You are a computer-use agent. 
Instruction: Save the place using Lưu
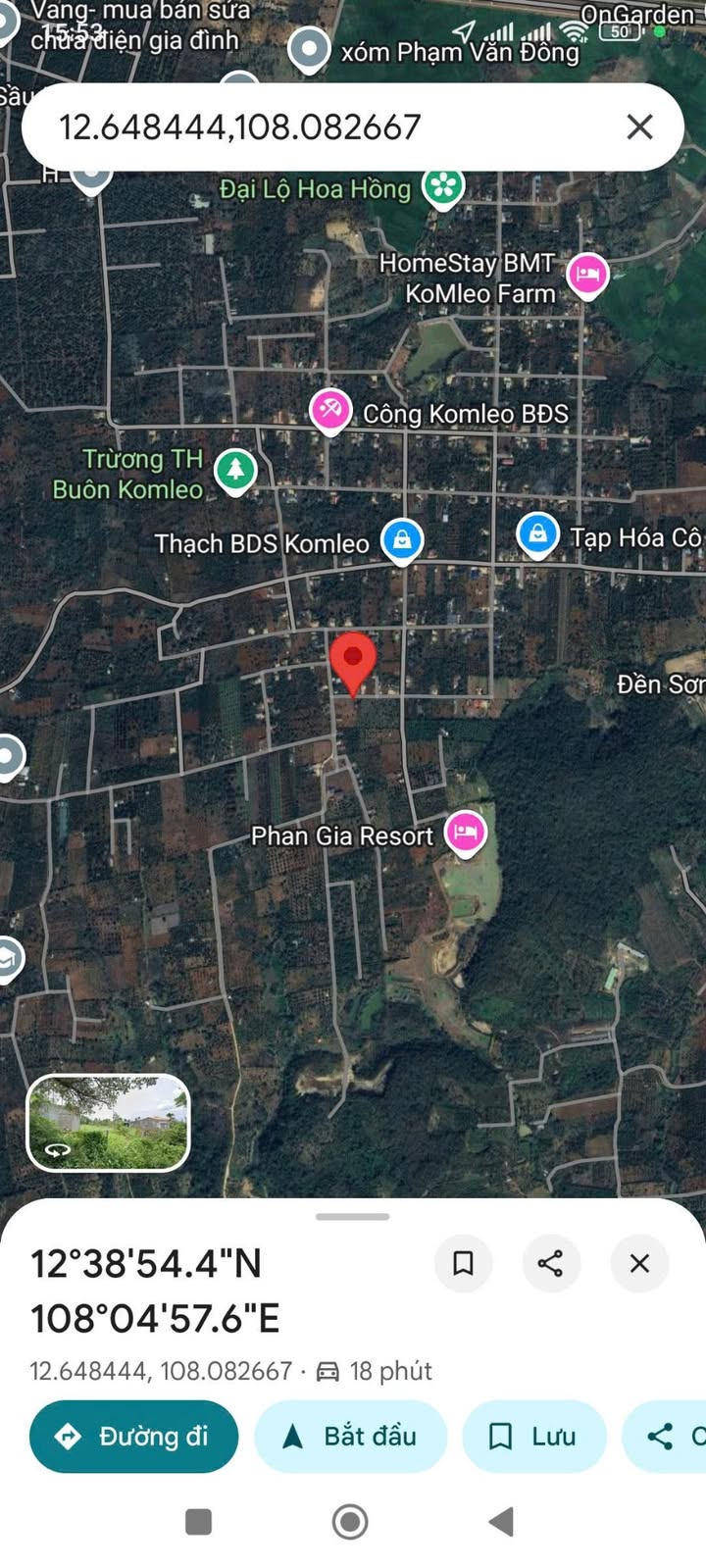point(533,1437)
